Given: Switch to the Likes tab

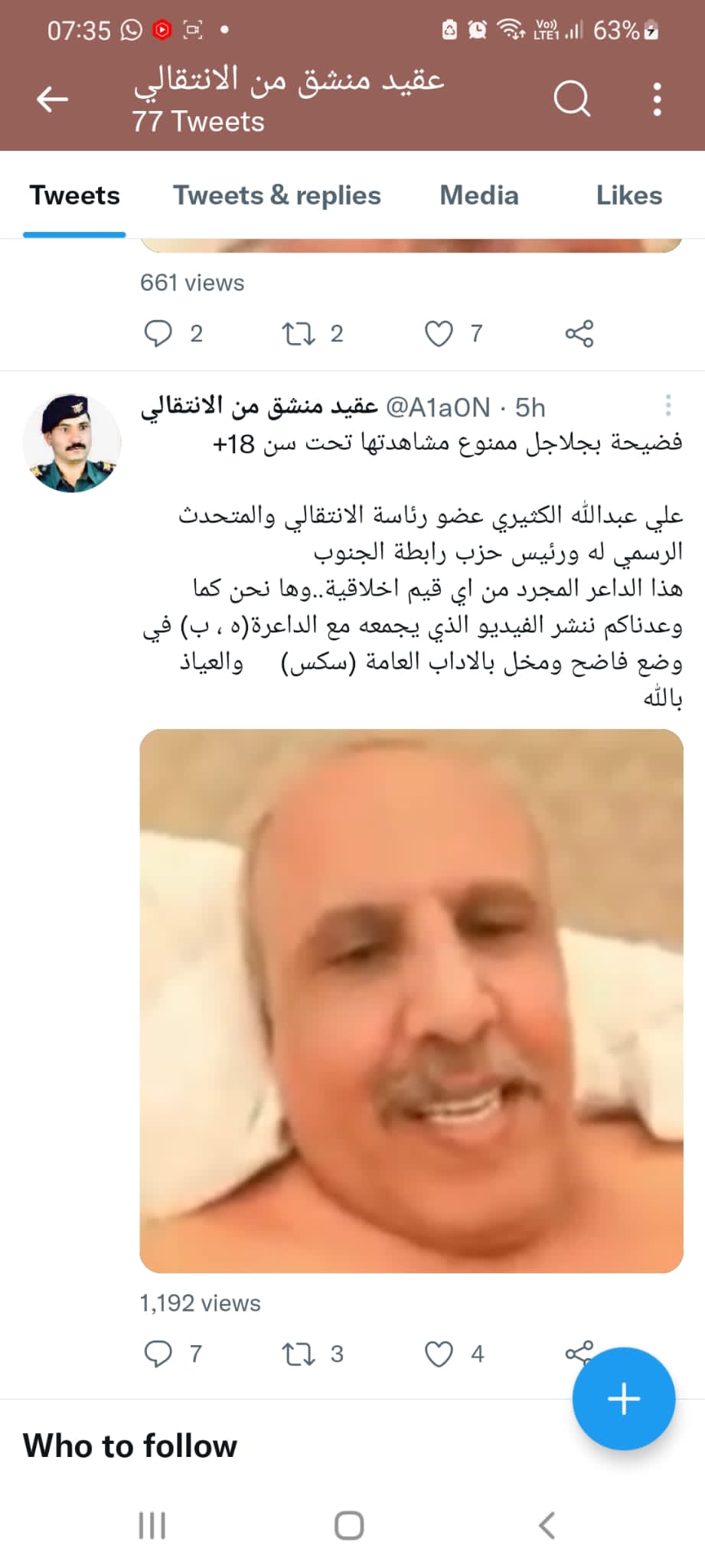Looking at the screenshot, I should tap(628, 196).
